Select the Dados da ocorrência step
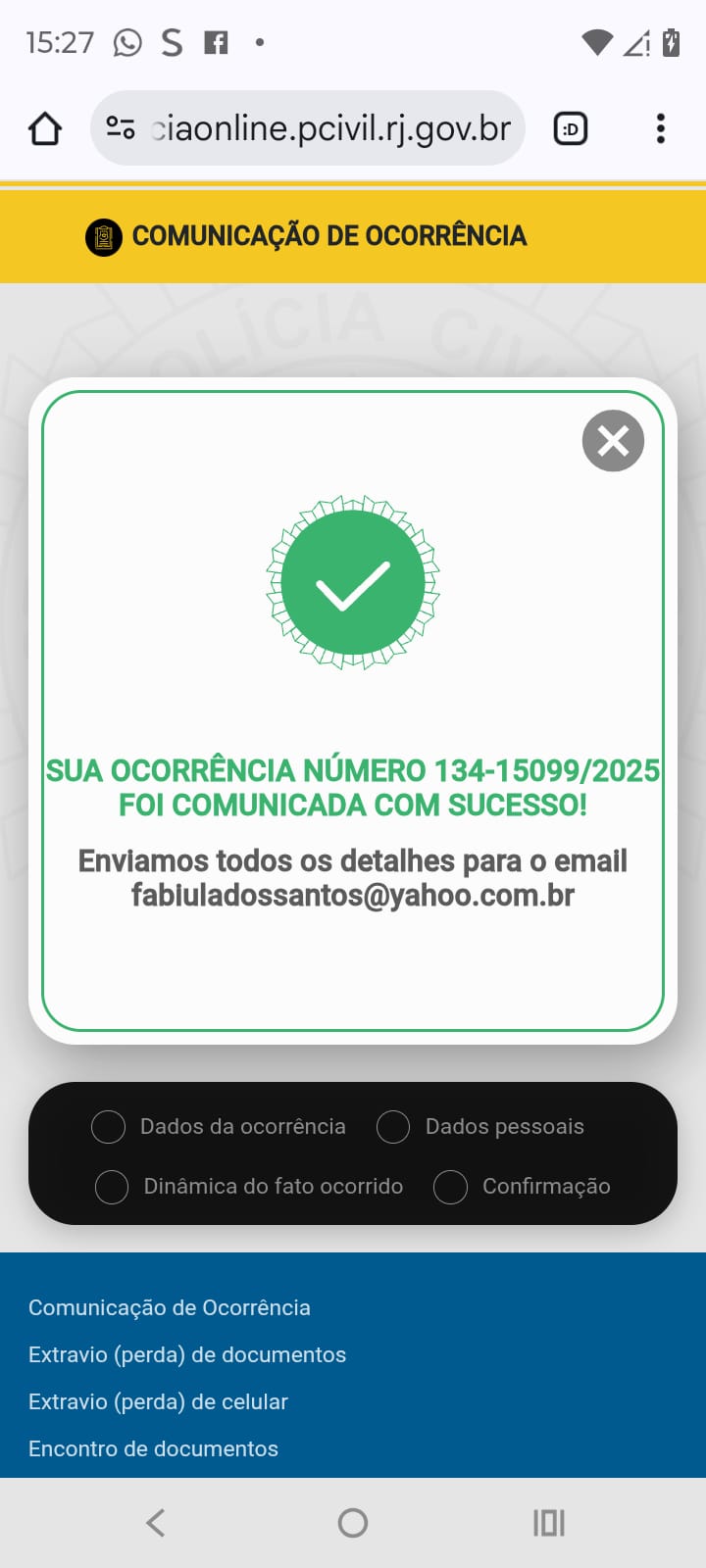The width and height of the screenshot is (706, 1568). coord(109,1127)
